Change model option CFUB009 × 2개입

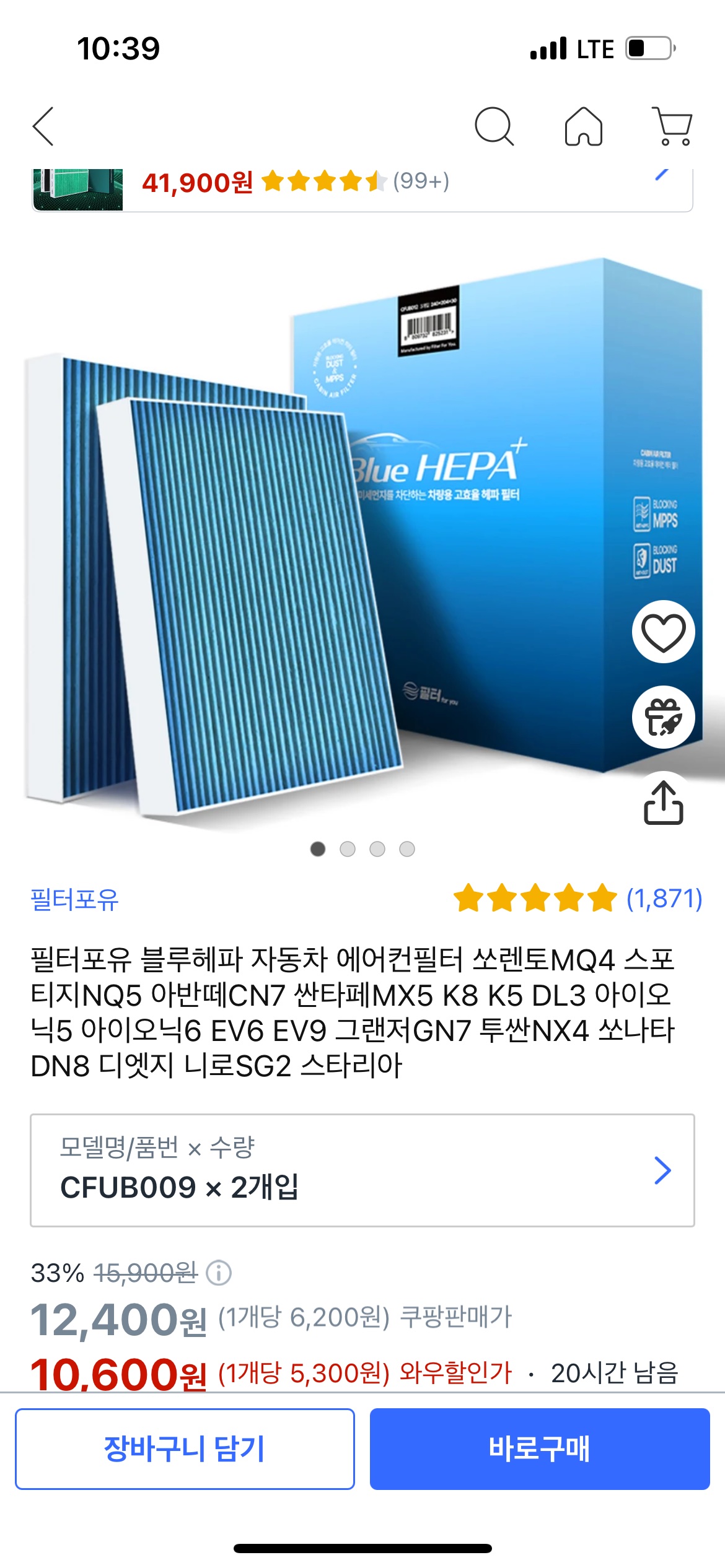pos(362,1170)
